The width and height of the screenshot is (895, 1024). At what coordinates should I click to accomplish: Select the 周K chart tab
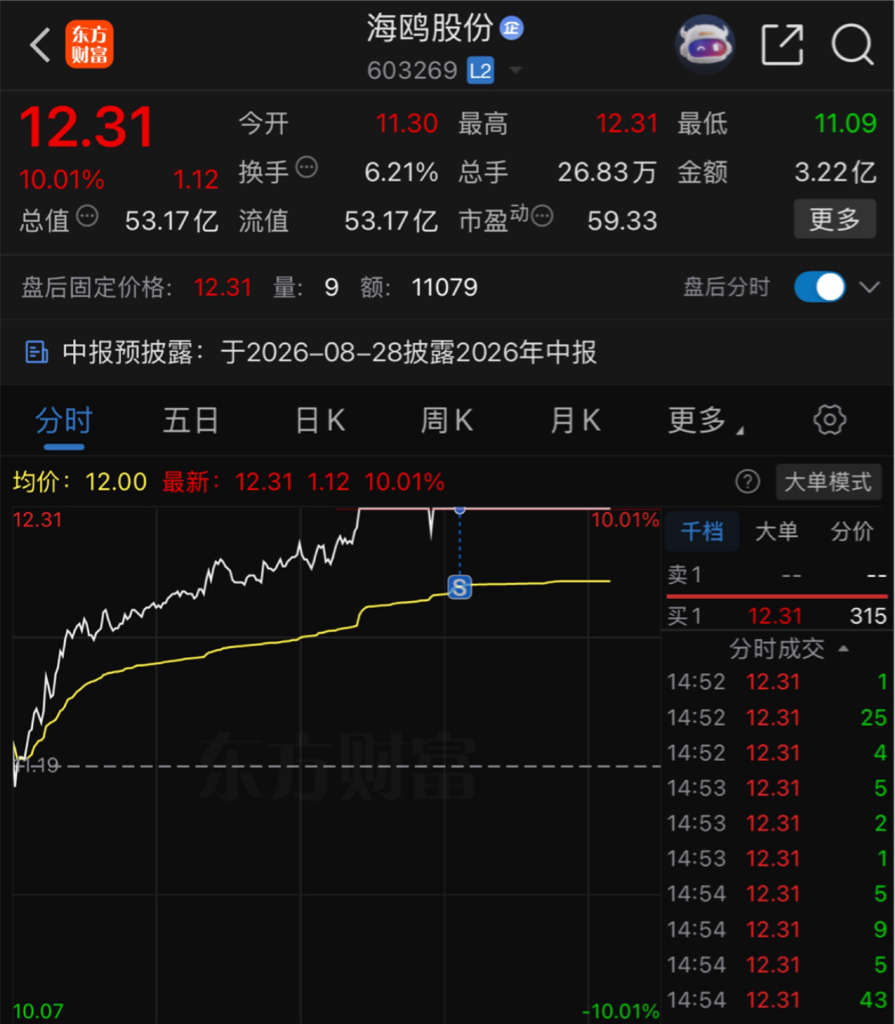(447, 421)
